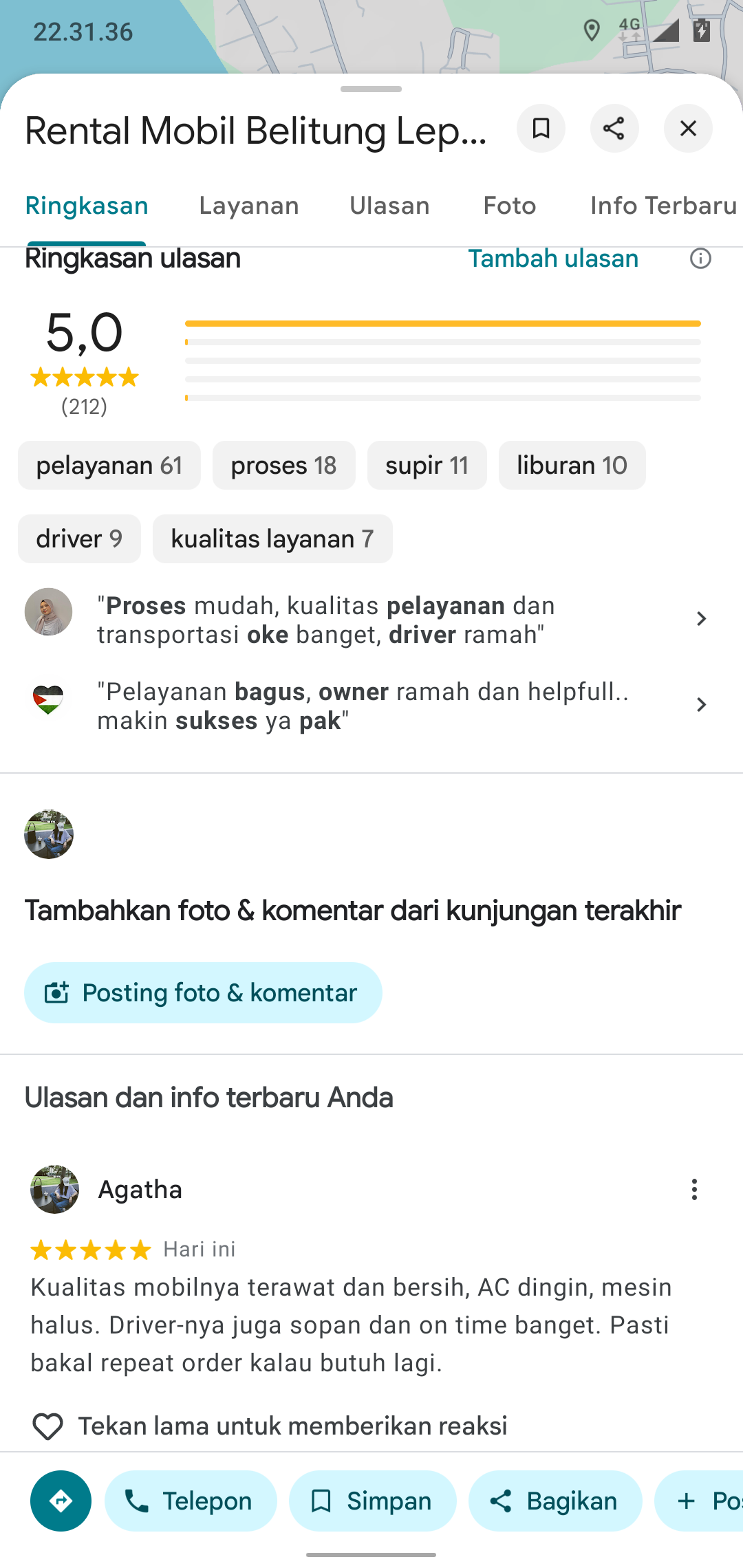Screen dimensions: 743x1568
Task: Tap the heart reaction under Agatha's review
Action: click(x=47, y=1426)
